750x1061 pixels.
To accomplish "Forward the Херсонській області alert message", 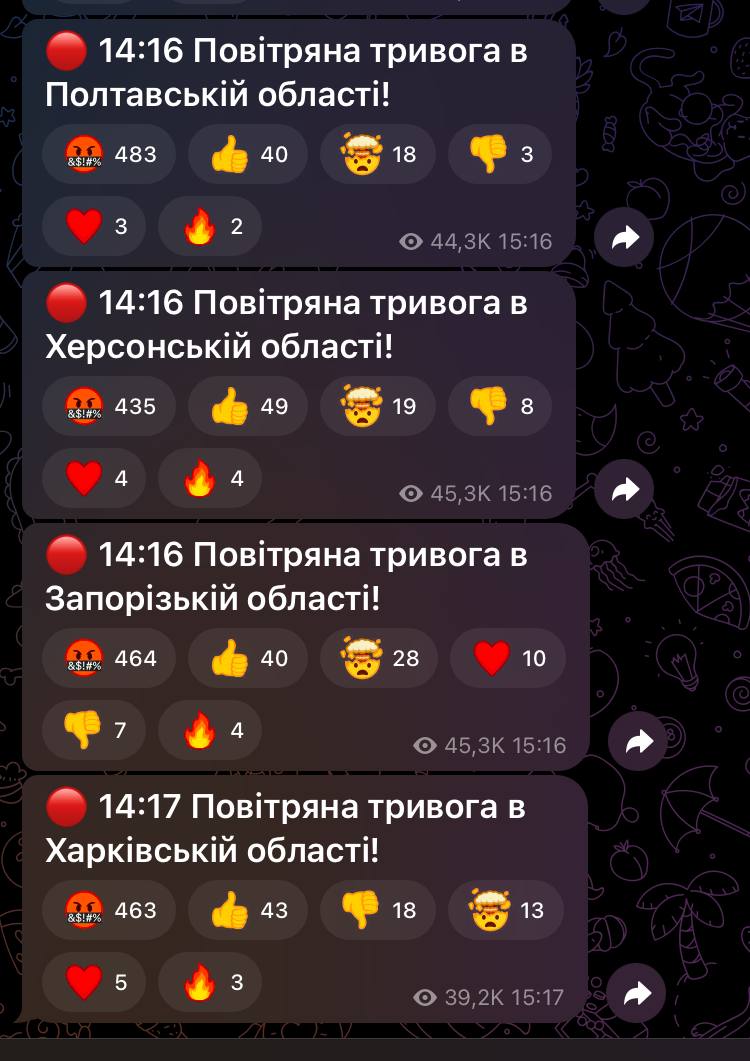I will (625, 490).
